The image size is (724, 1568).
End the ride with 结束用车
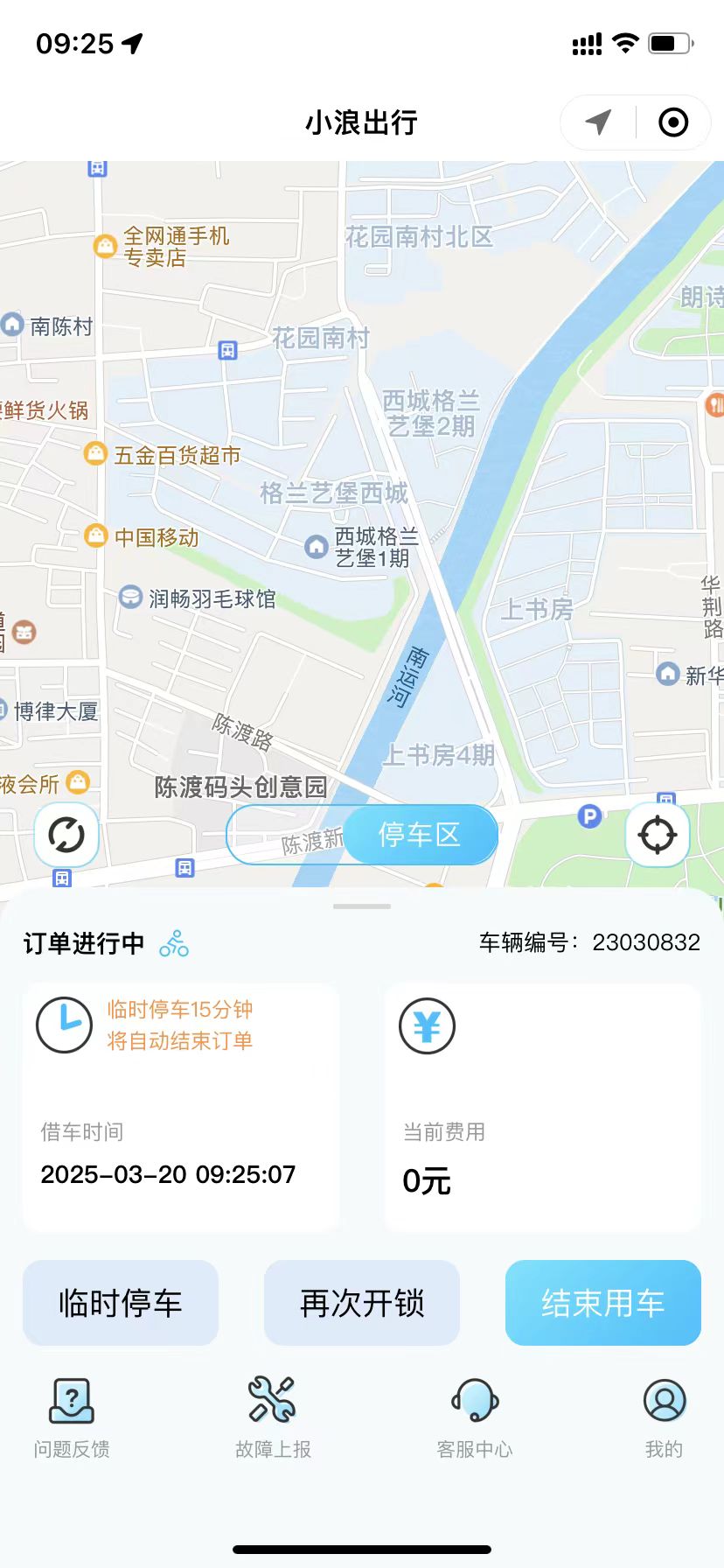[x=603, y=1303]
